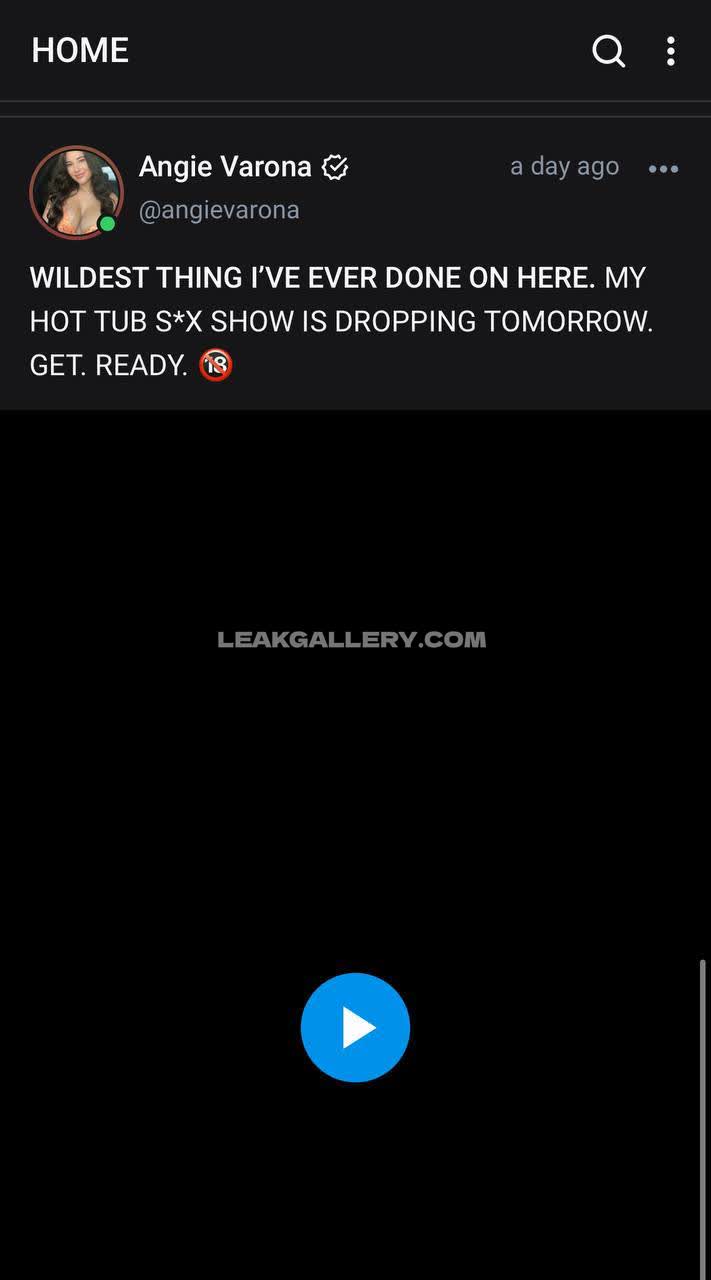Open Angie Varona's profile avatar
Viewport: 711px width, 1280px height.
tap(75, 192)
